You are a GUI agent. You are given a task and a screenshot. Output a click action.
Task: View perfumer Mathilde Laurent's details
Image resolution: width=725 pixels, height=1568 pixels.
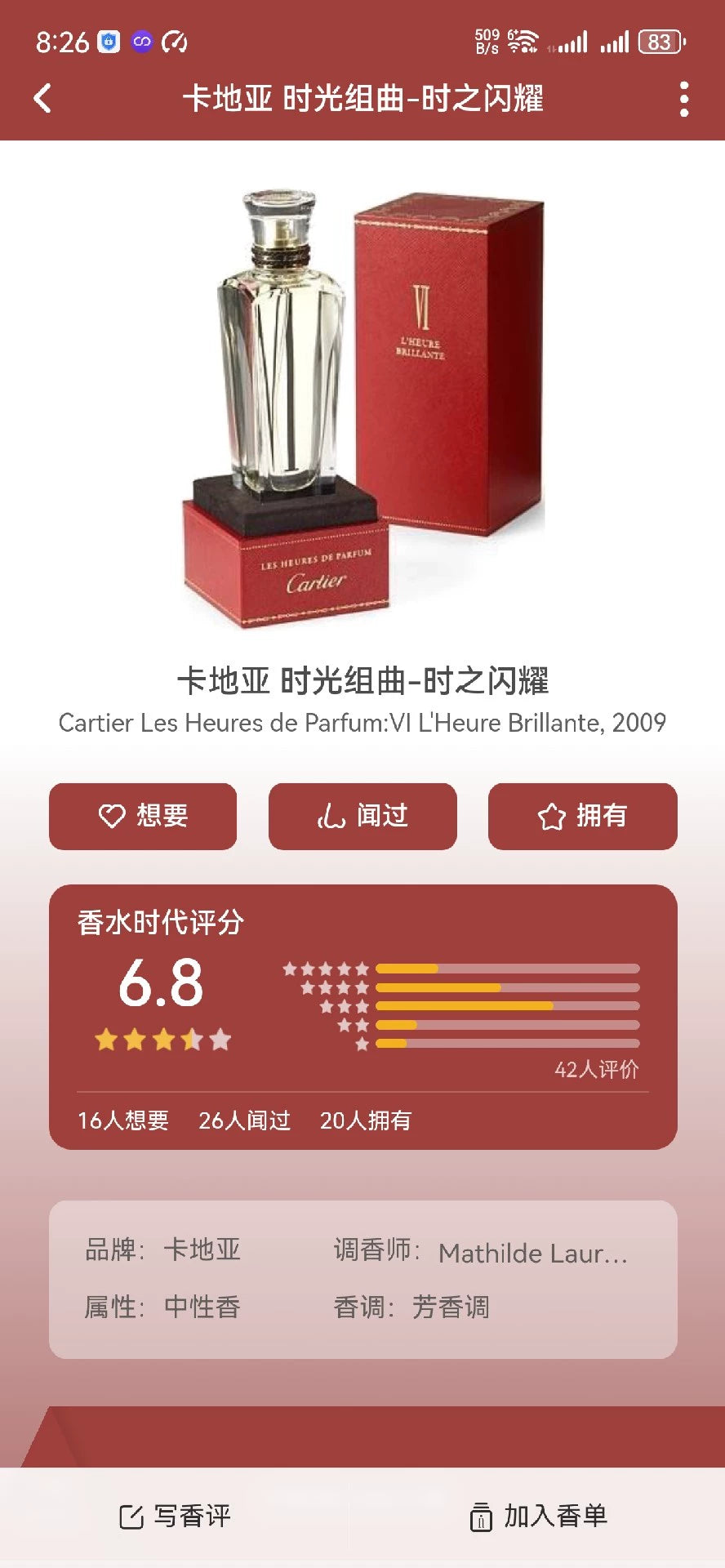click(532, 1253)
